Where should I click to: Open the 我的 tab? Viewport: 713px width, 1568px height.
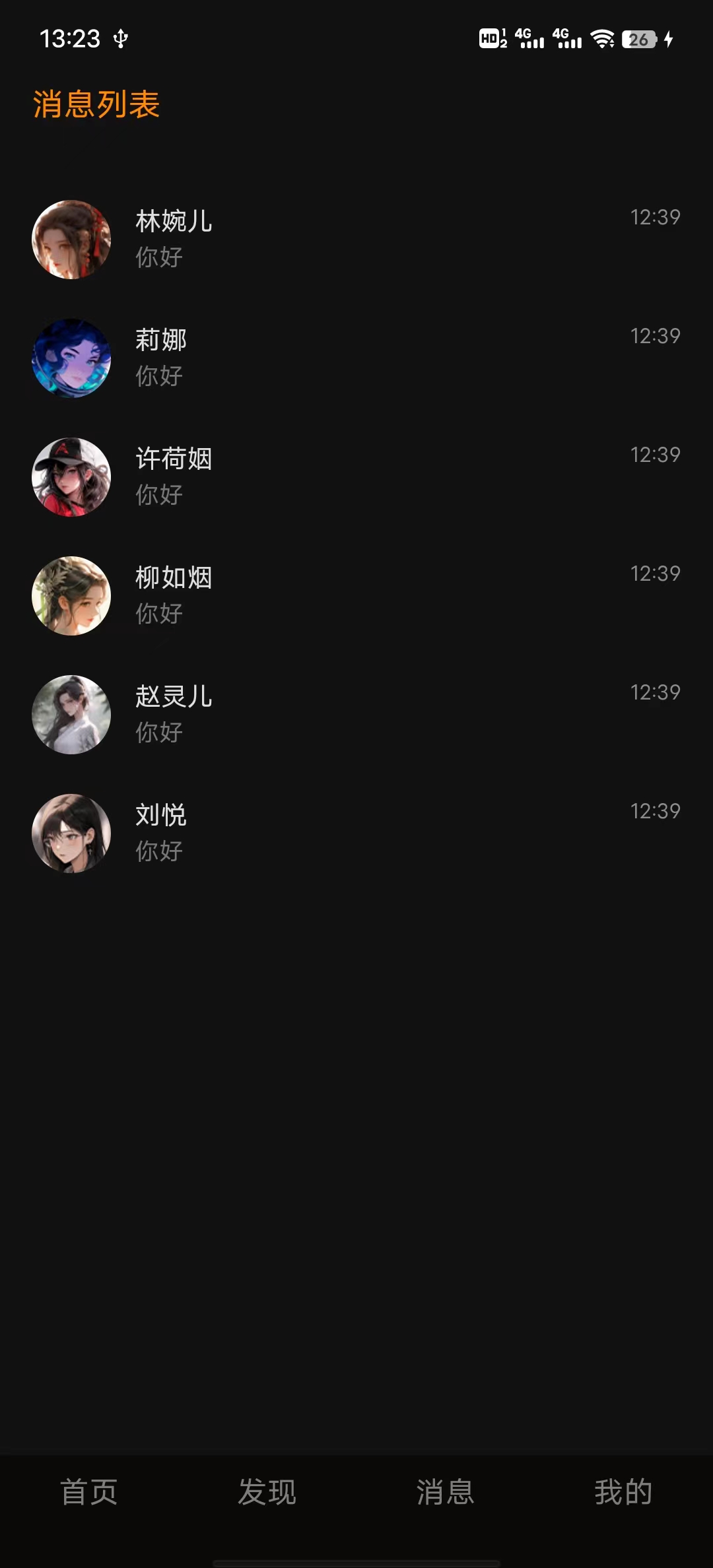(623, 1491)
